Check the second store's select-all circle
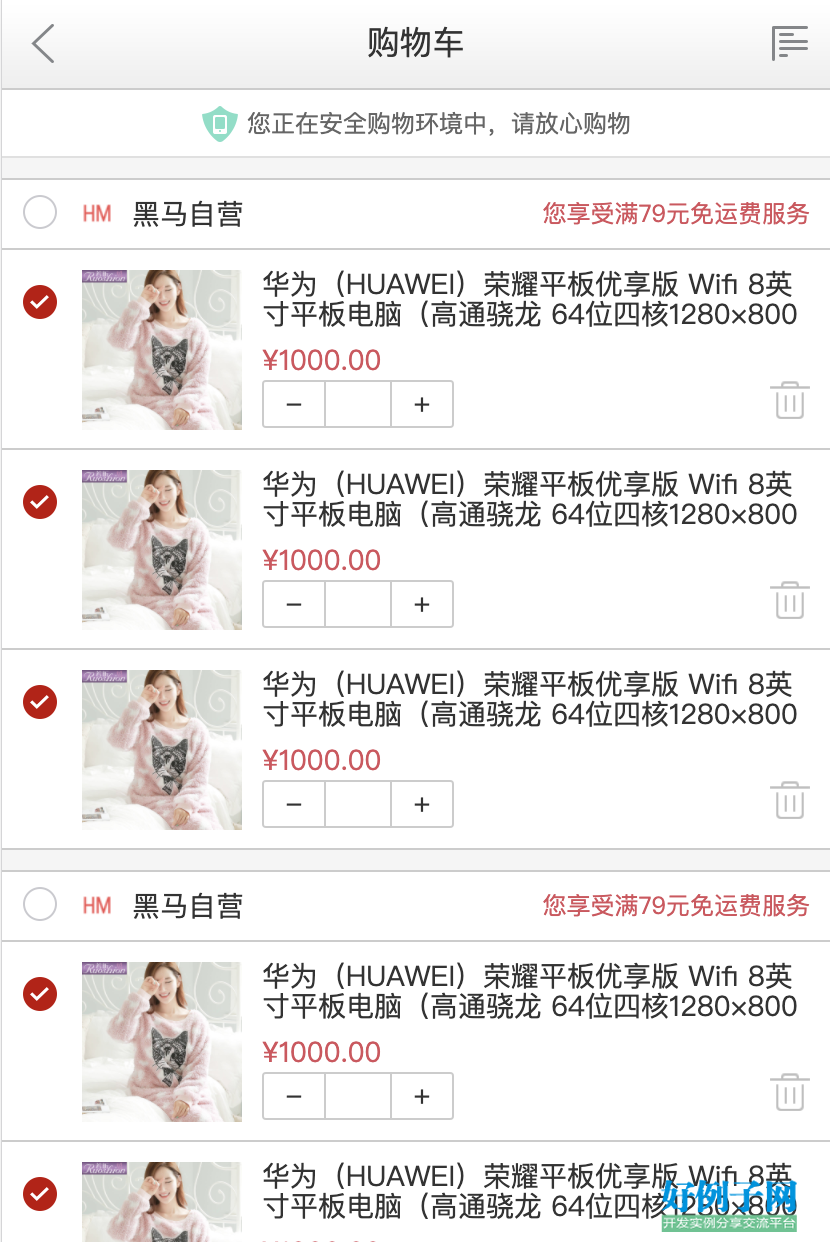Viewport: 830px width, 1242px height. click(x=39, y=904)
